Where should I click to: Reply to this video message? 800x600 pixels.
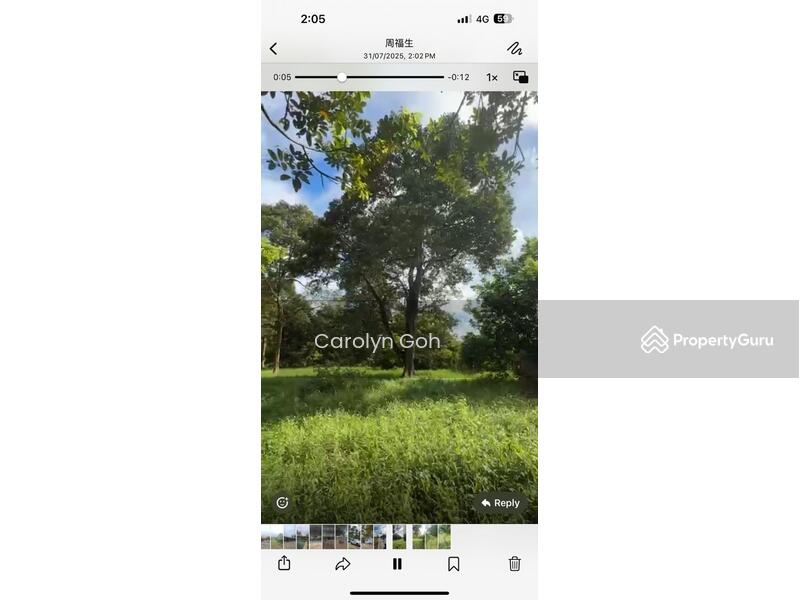point(500,503)
